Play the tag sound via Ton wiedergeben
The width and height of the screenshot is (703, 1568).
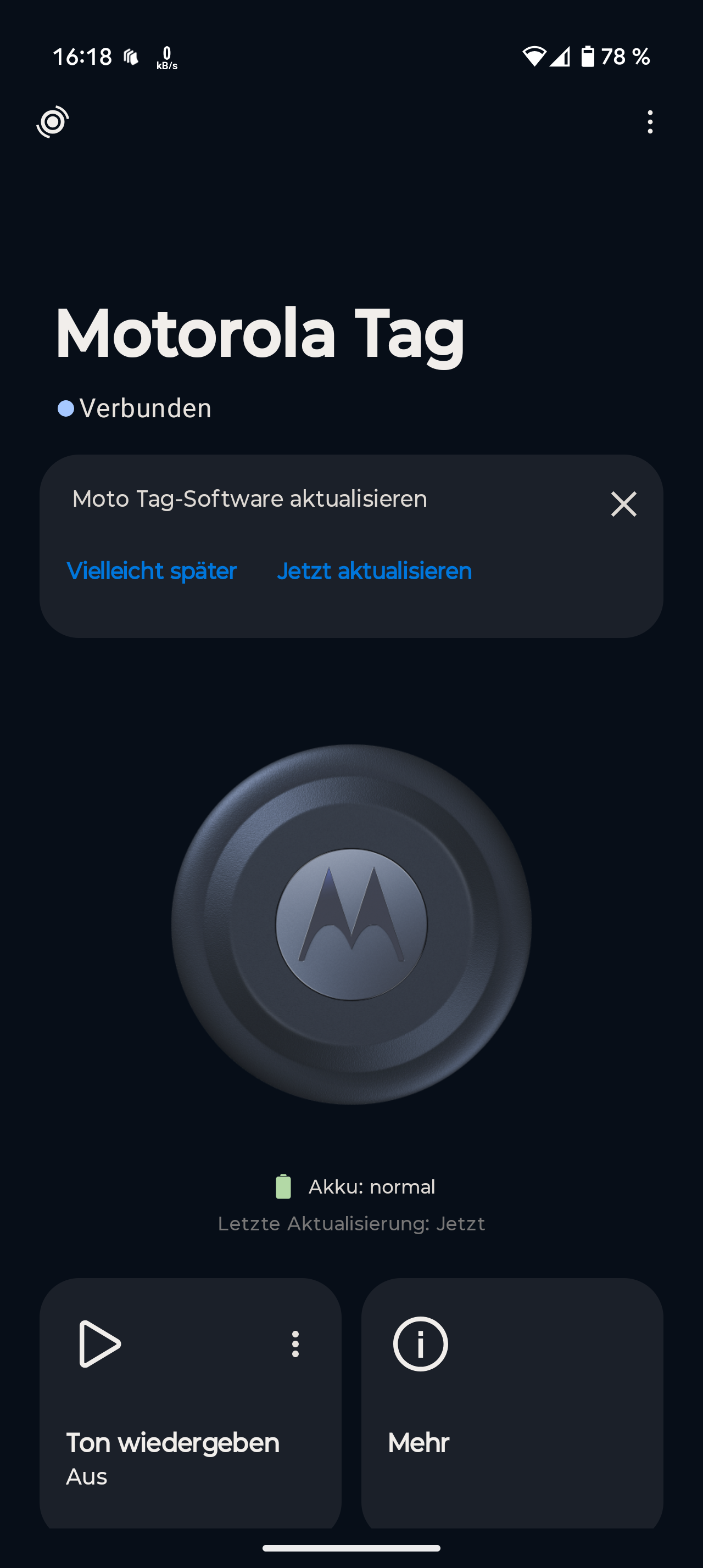(x=190, y=1402)
